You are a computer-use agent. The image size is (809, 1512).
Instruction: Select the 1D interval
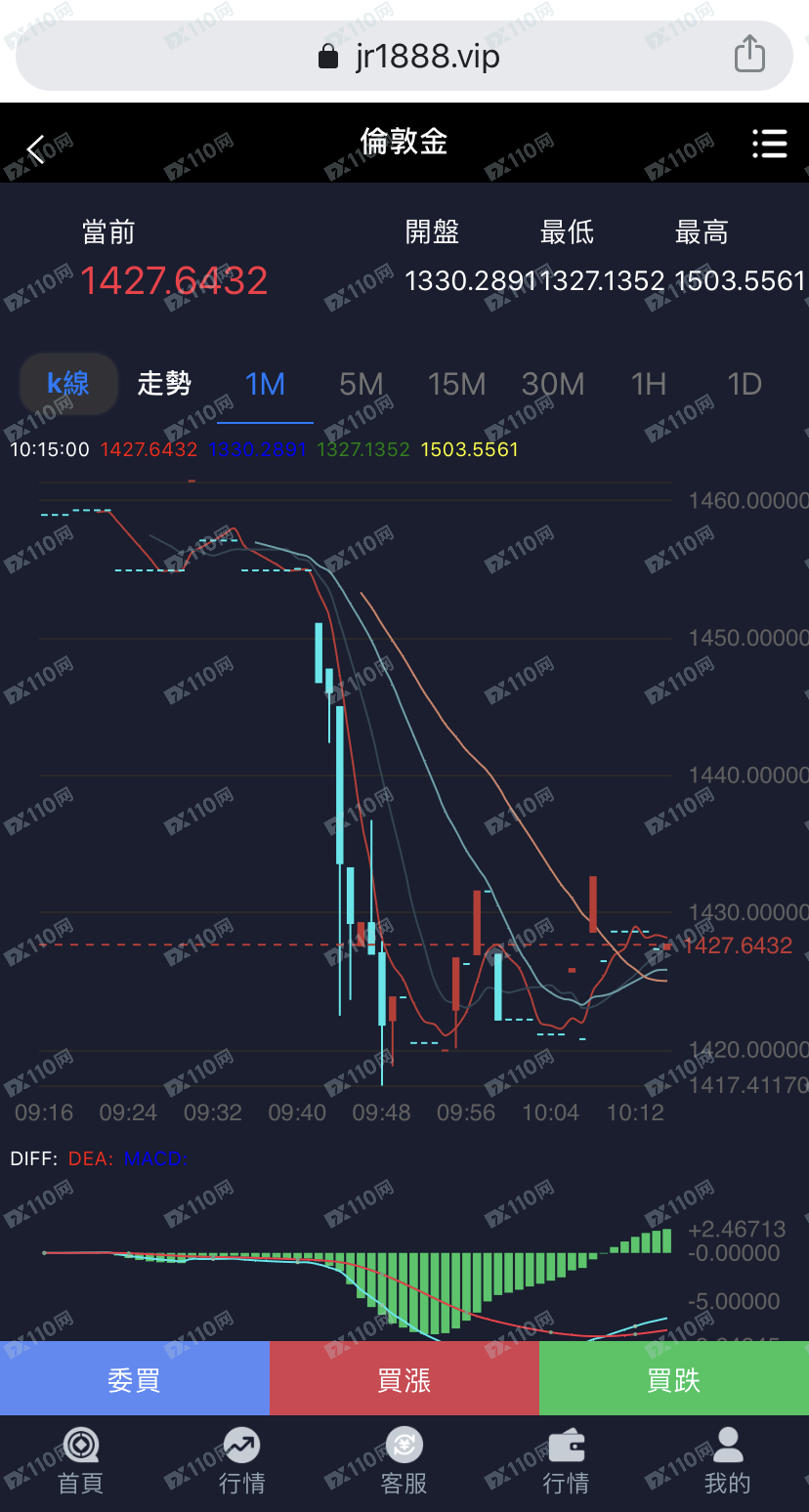[x=744, y=385]
